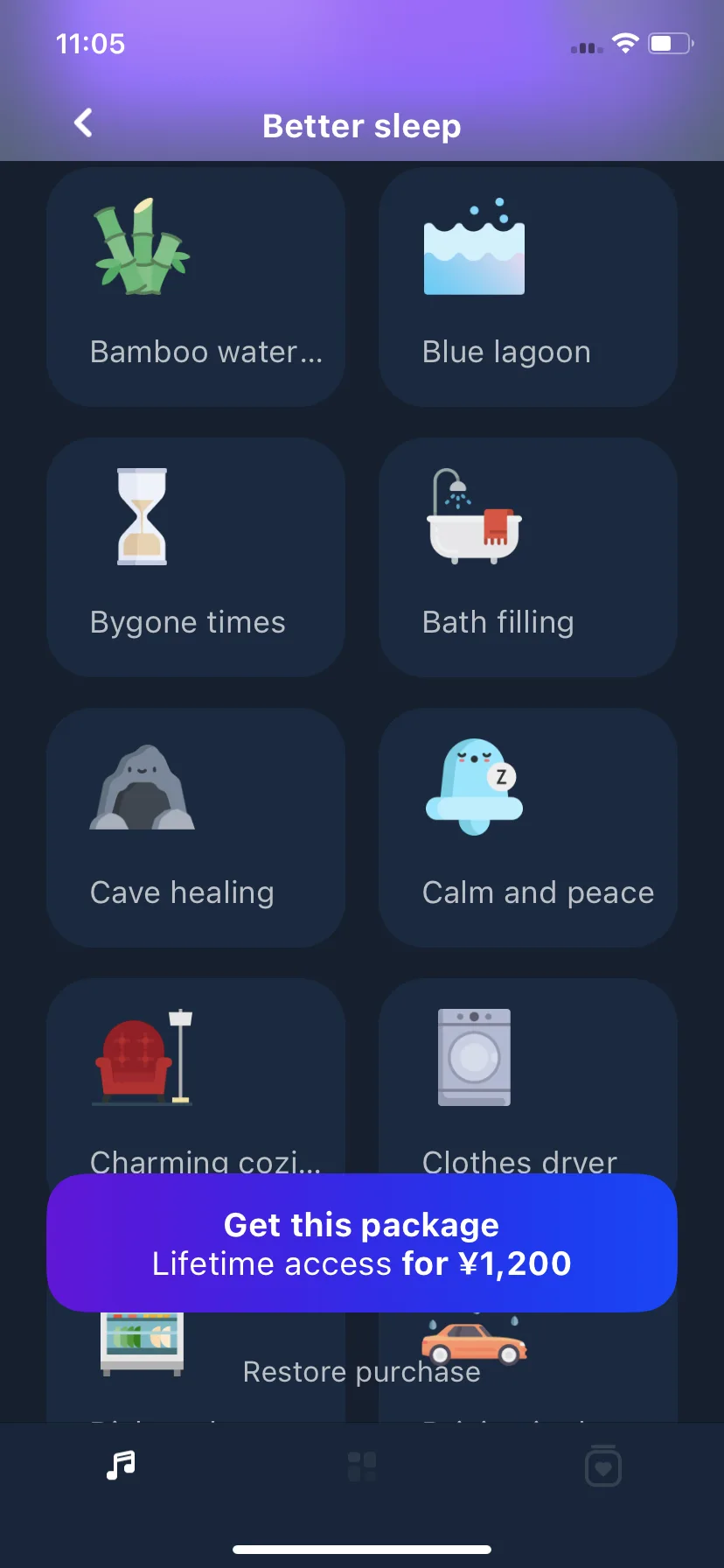This screenshot has width=724, height=1568.
Task: Open the Charming cozi... sound card
Action: (195, 1076)
